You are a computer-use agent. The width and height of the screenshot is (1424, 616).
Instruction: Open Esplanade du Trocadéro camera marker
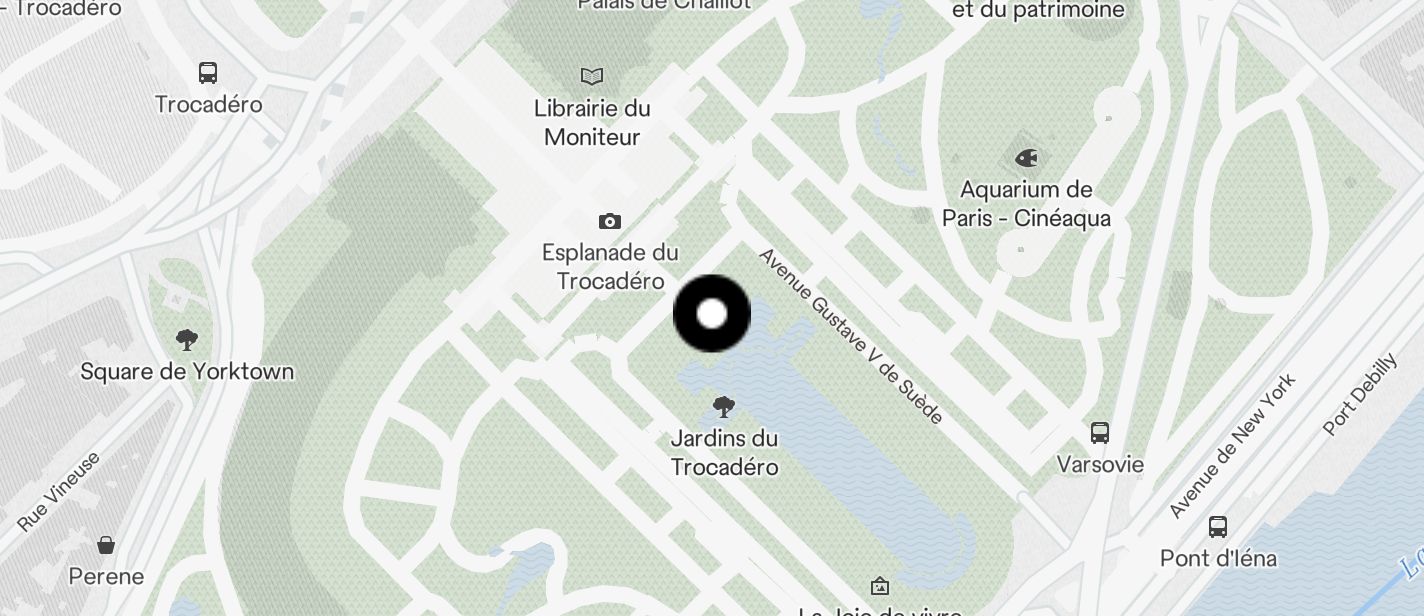click(609, 221)
